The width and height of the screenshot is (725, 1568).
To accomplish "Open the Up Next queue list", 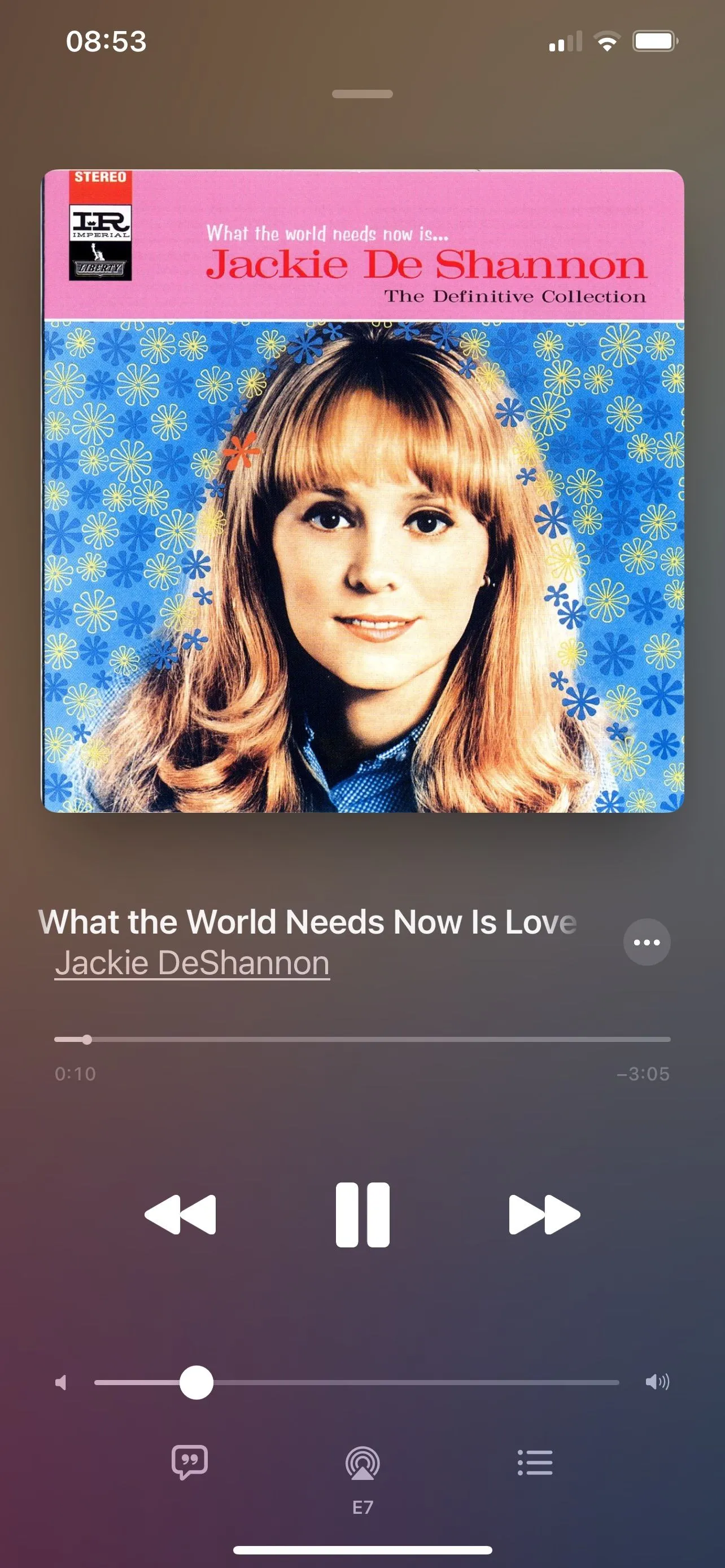I will click(535, 1462).
